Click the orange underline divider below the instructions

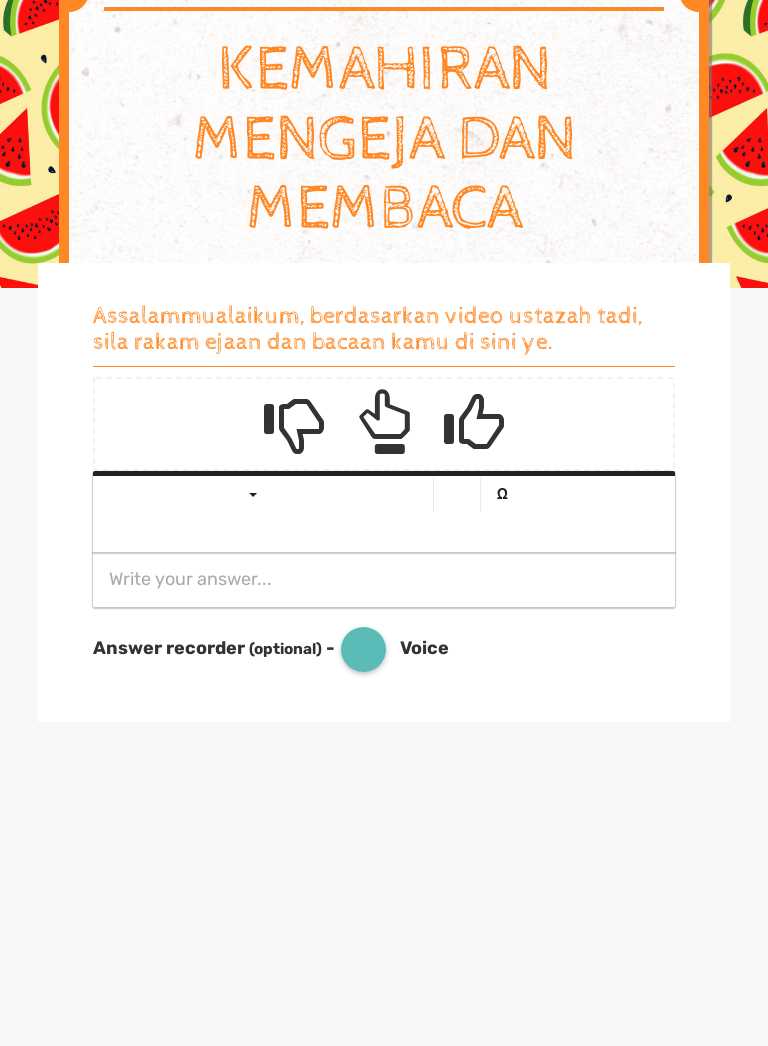click(384, 366)
